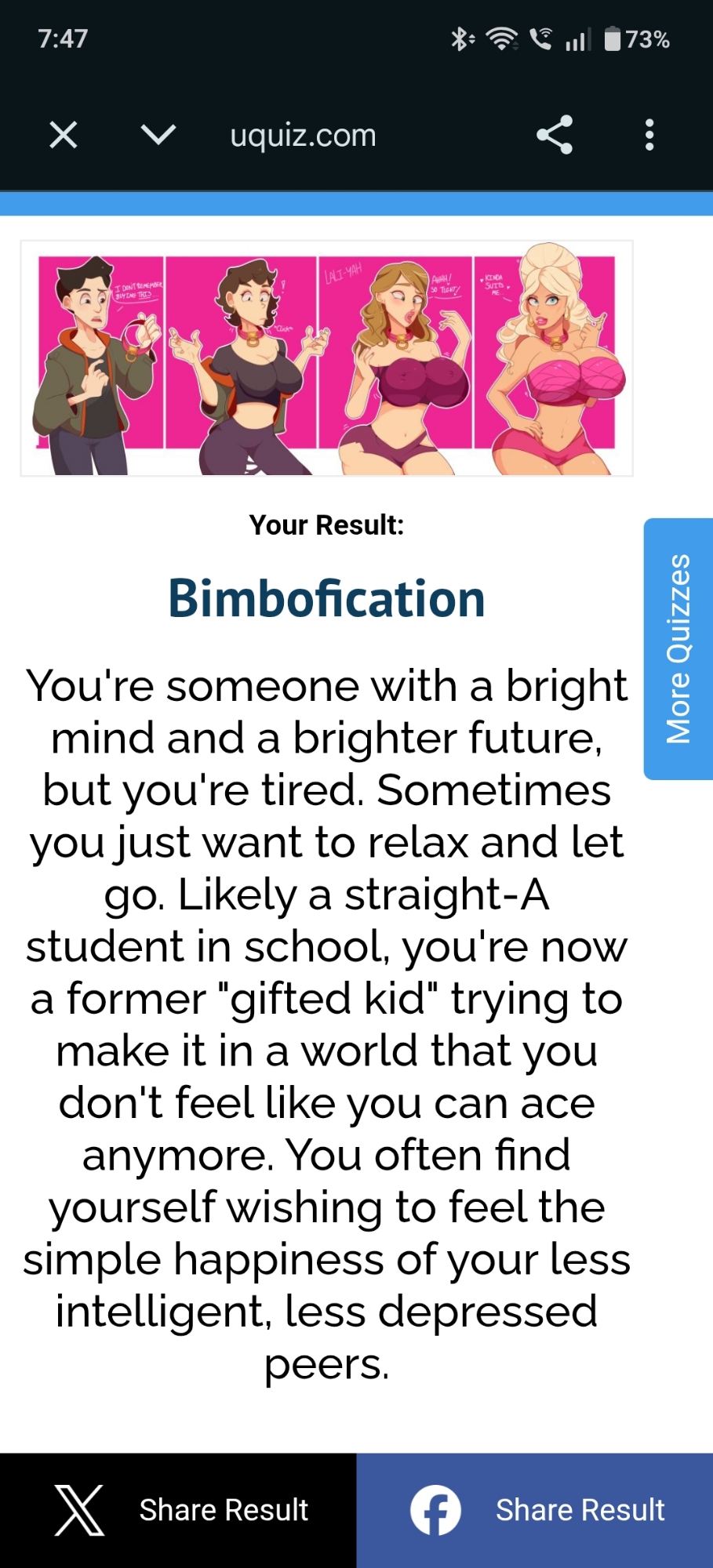Tap the uquiz.com address bar

pos(303,135)
